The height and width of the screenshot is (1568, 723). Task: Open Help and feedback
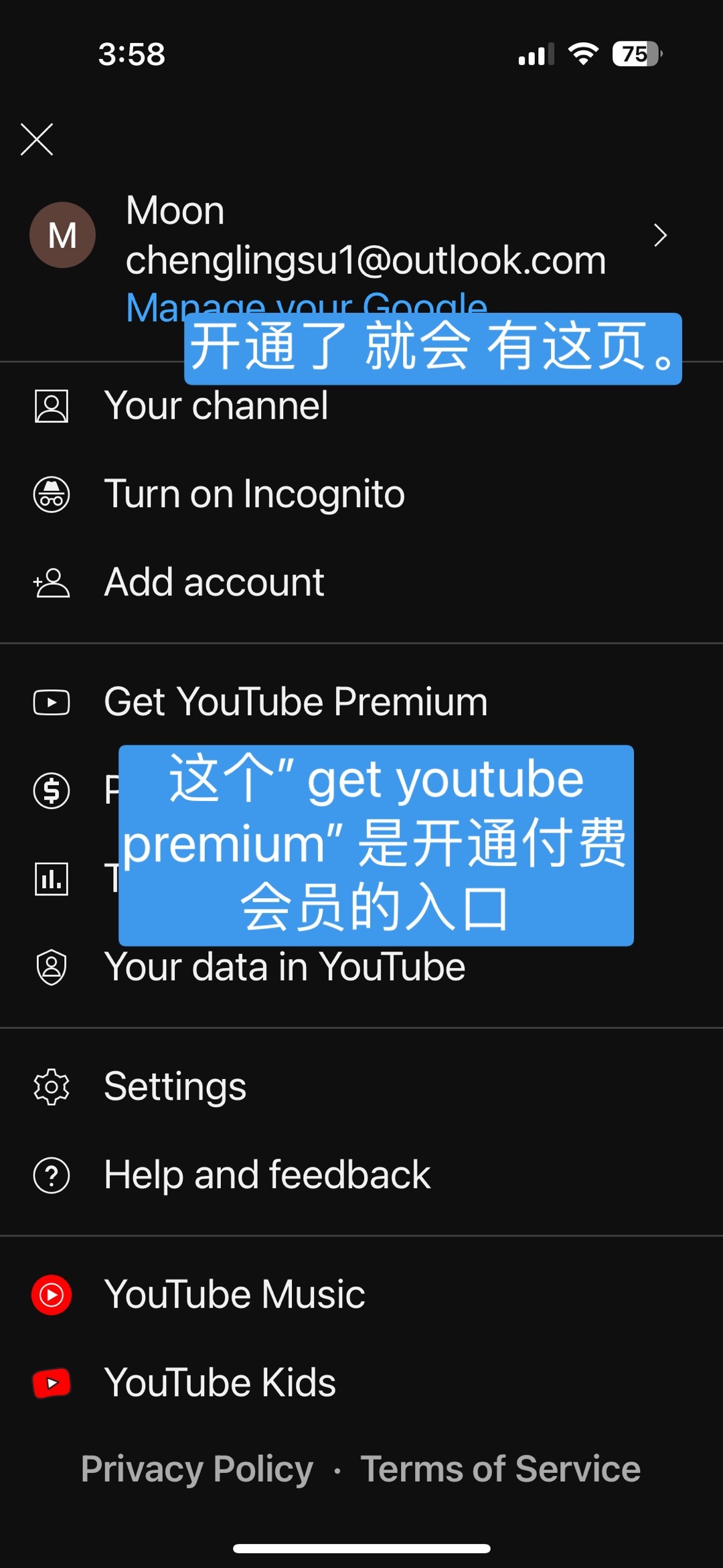point(361,1174)
